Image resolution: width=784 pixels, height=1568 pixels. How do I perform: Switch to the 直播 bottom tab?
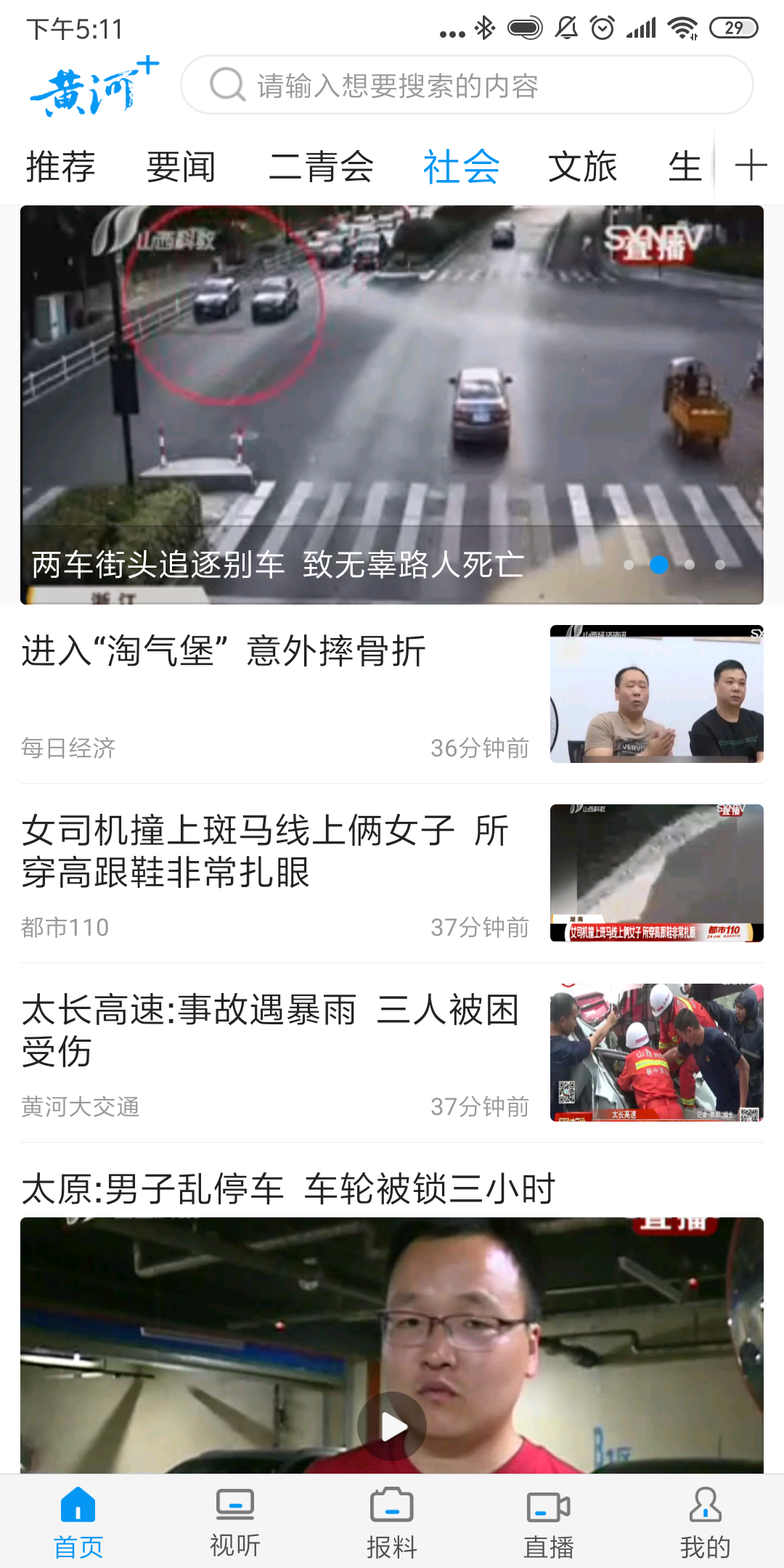pos(549,1522)
